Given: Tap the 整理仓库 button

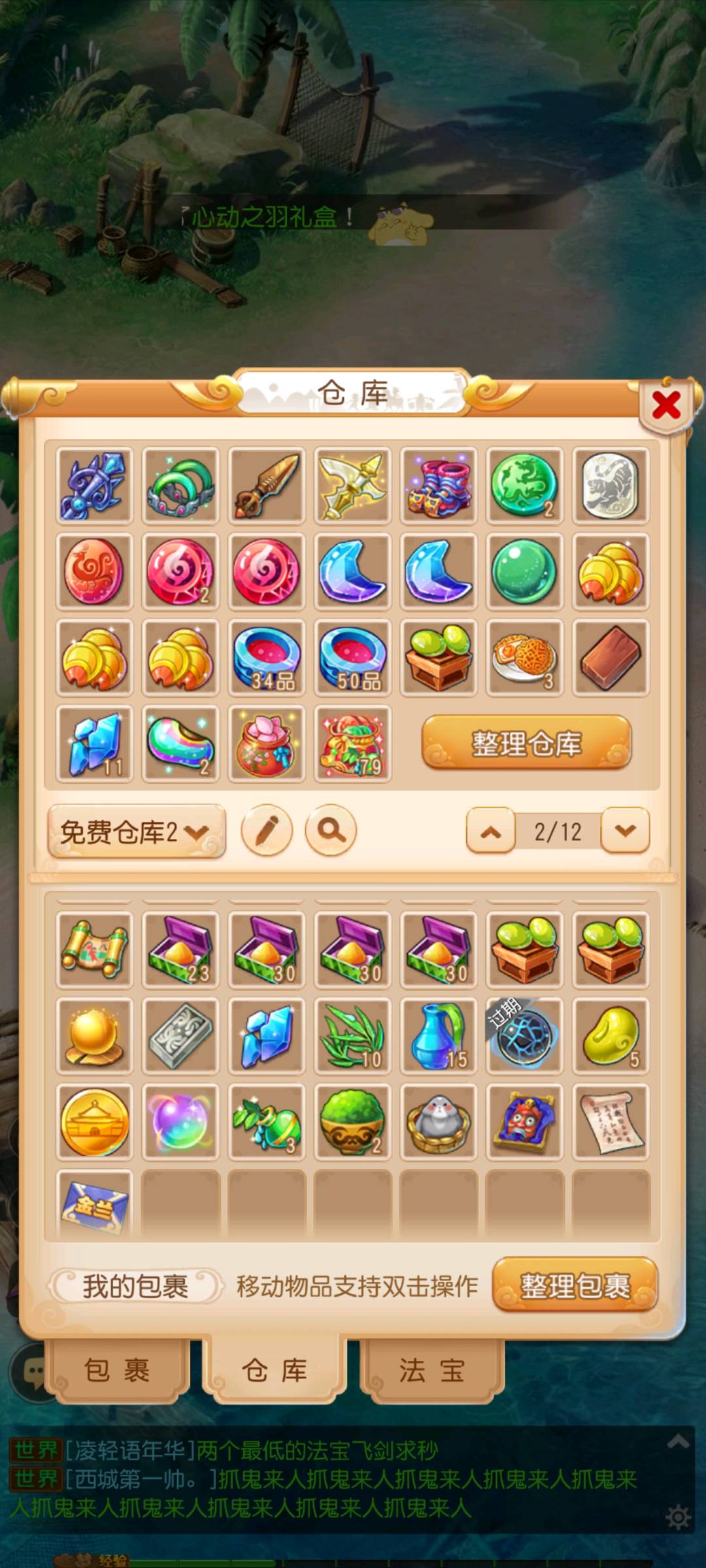Looking at the screenshot, I should point(526,743).
